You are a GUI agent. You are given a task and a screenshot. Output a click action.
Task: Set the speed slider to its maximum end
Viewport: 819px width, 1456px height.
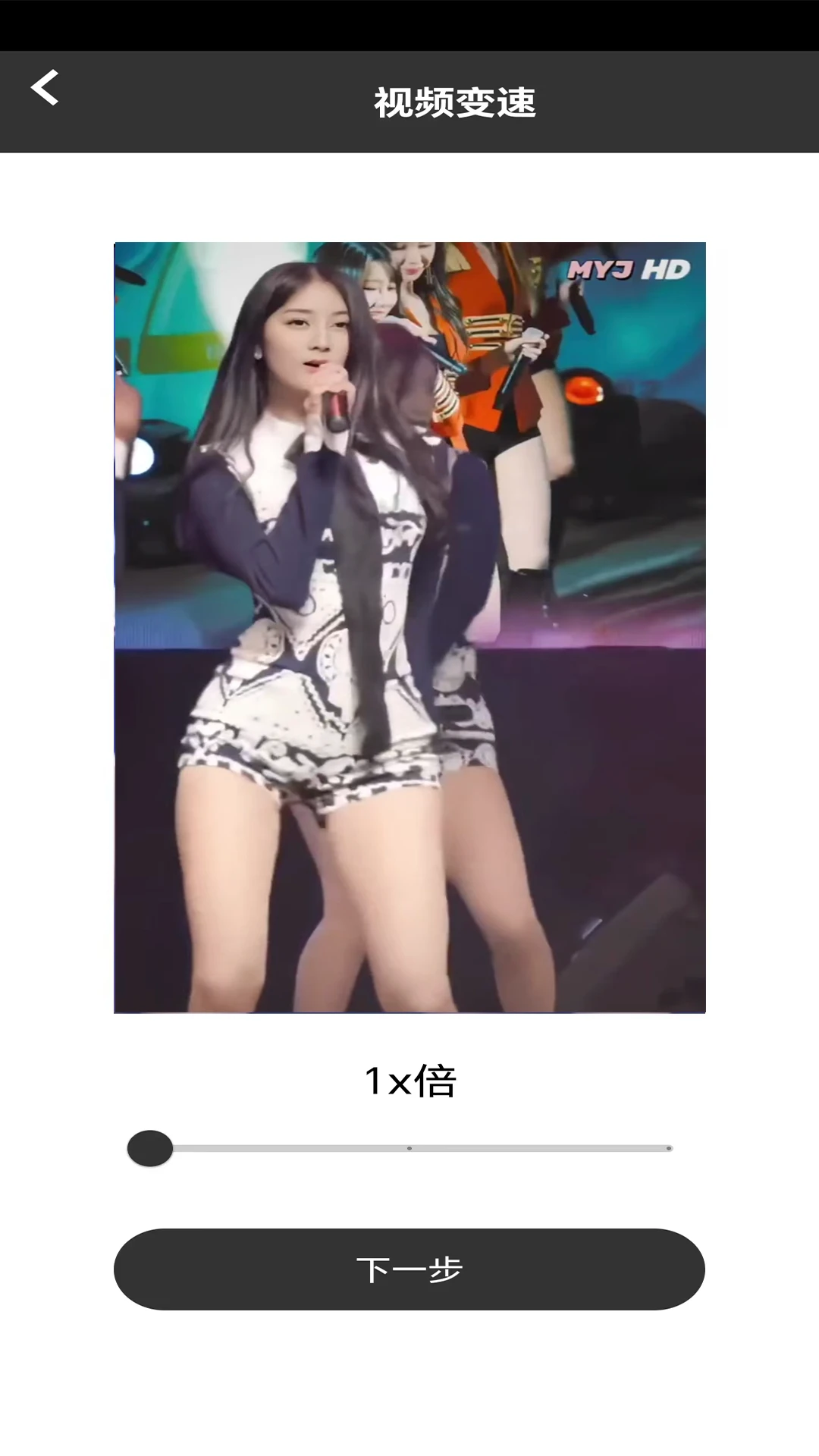(668, 1148)
